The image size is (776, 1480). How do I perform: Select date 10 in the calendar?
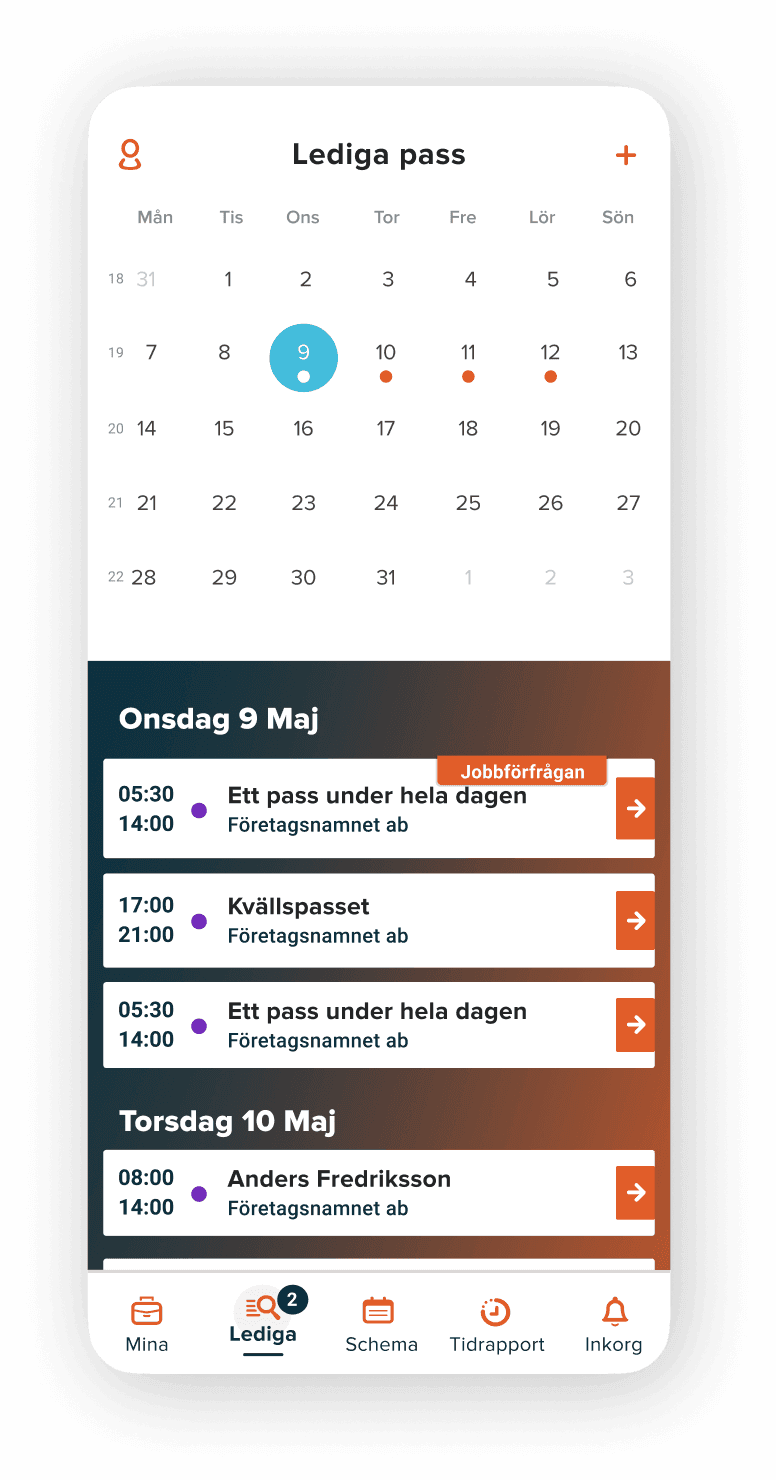[386, 358]
